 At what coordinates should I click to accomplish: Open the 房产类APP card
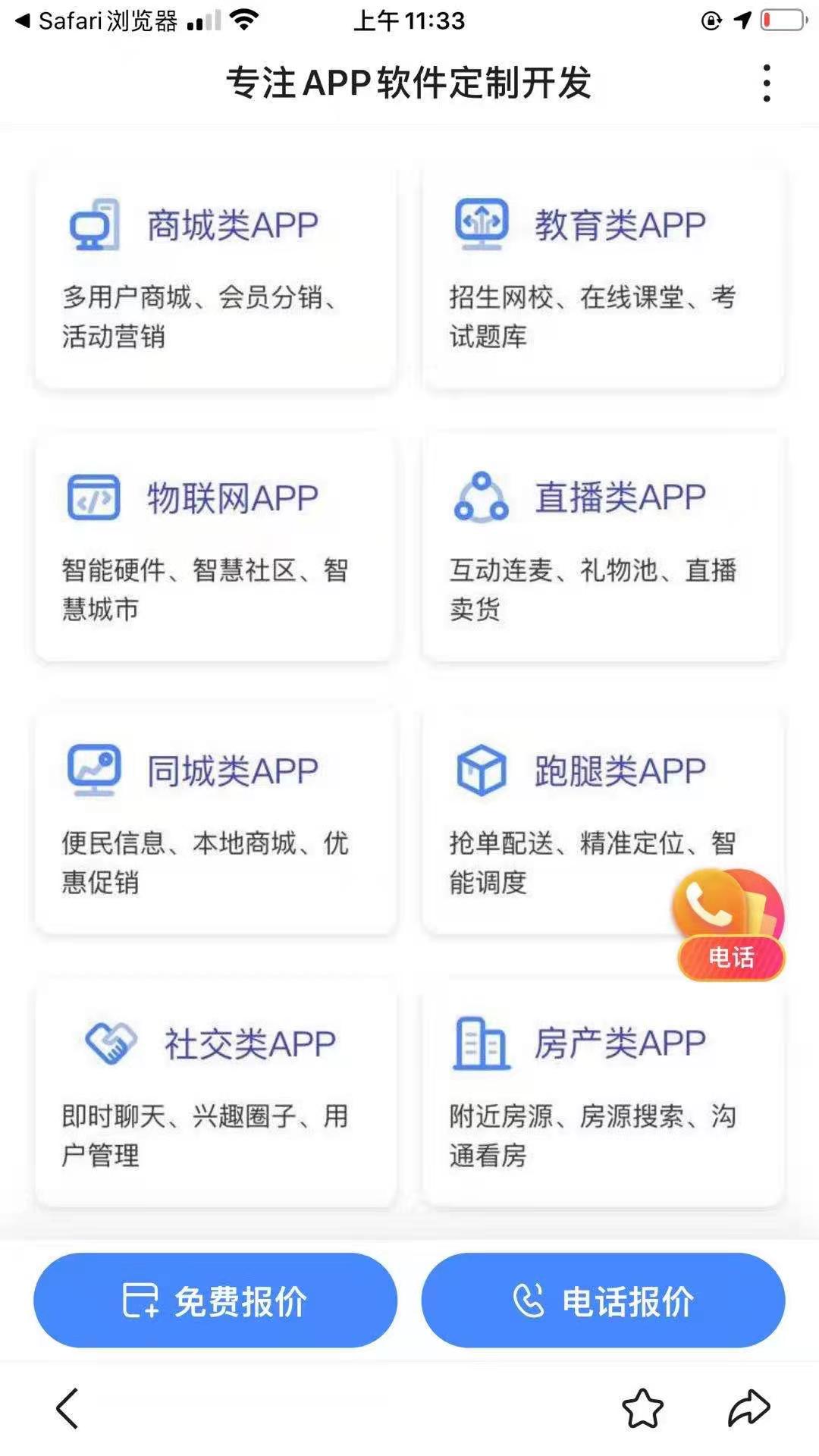click(x=603, y=1094)
